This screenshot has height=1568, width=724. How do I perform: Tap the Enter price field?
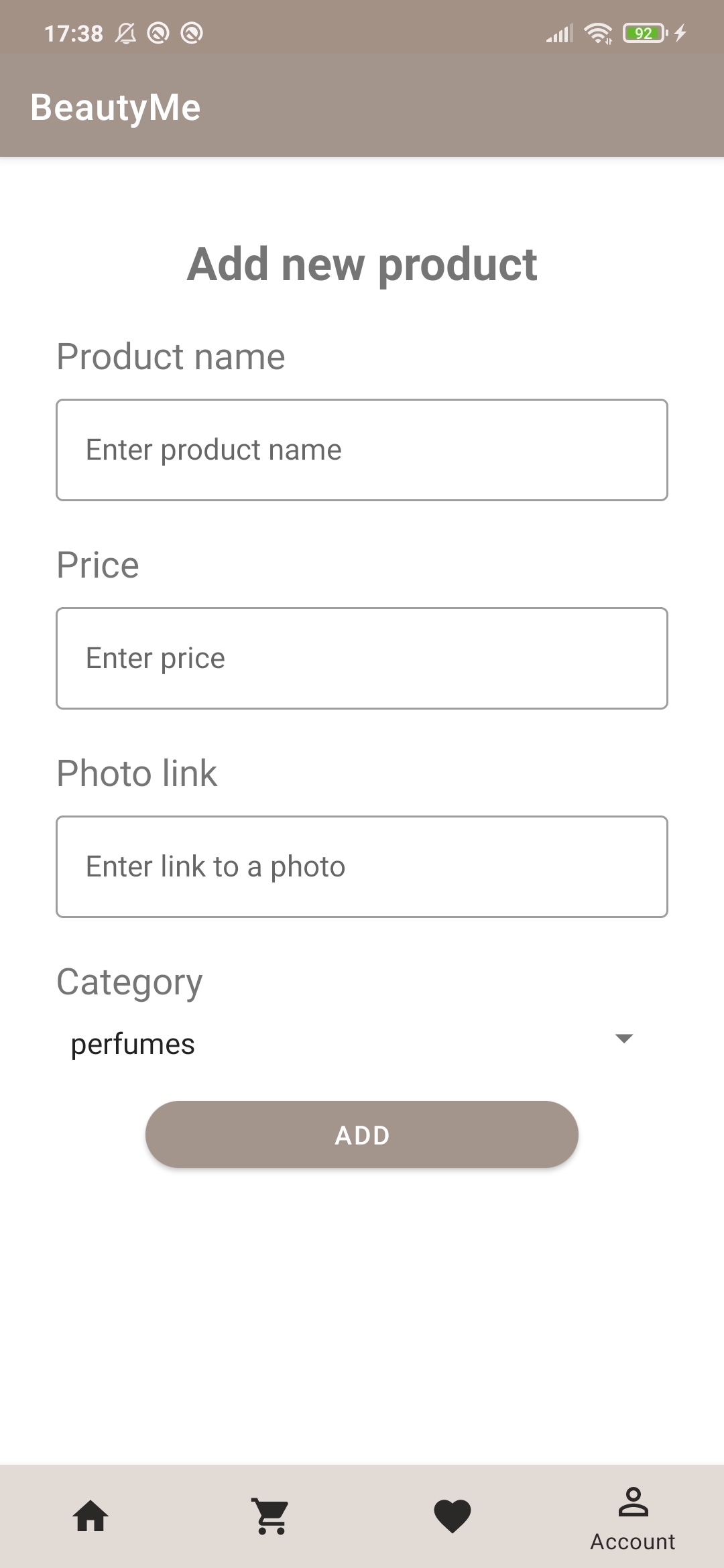click(x=362, y=658)
